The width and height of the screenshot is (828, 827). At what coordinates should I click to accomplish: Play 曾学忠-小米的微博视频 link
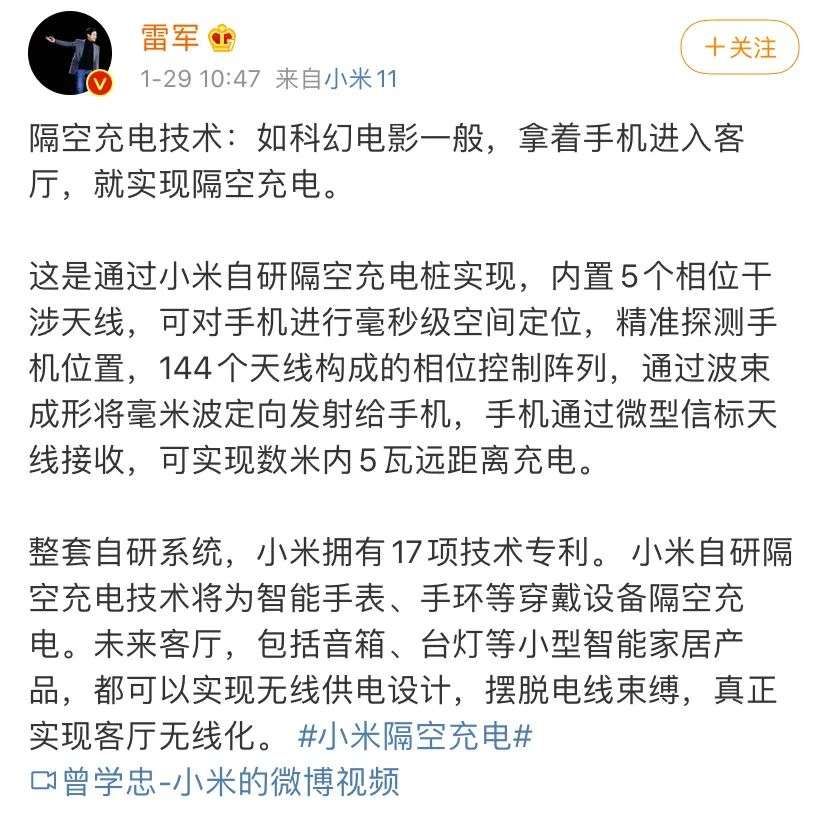[217, 780]
